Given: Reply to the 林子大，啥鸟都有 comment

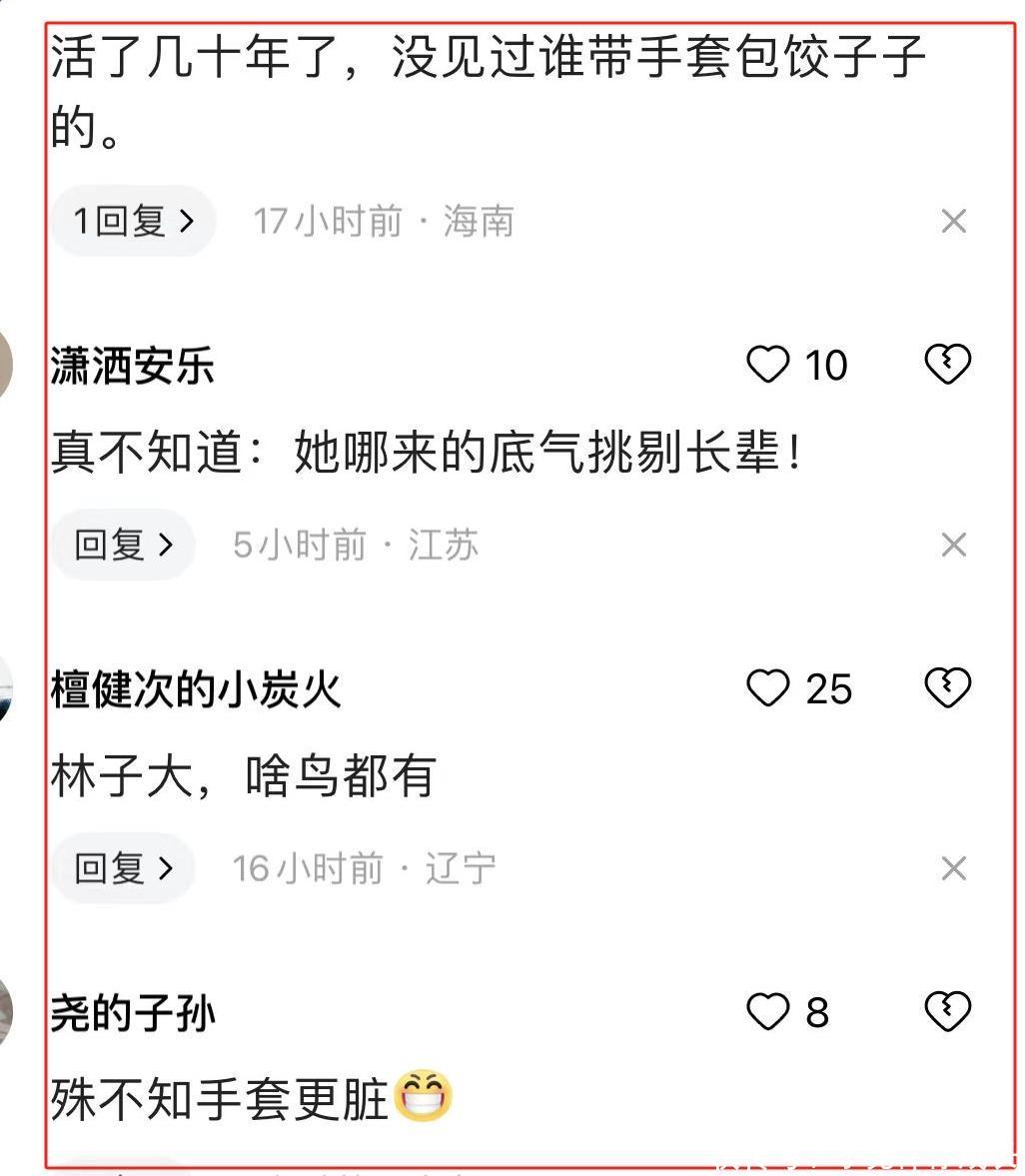Looking at the screenshot, I should point(123,868).
